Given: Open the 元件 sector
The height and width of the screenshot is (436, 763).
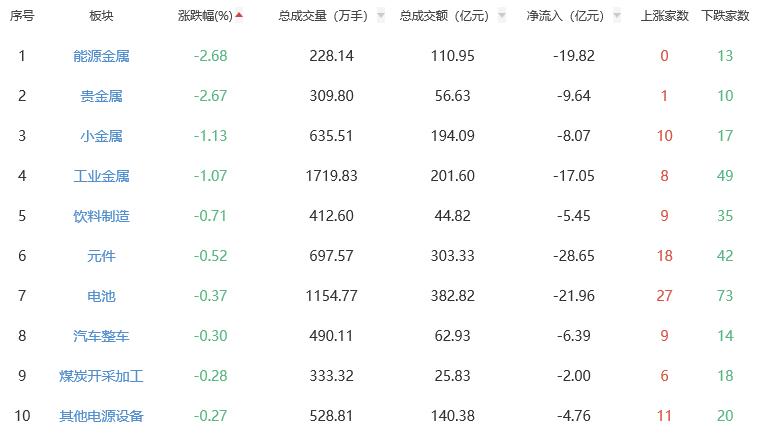Looking at the screenshot, I should point(101,256).
